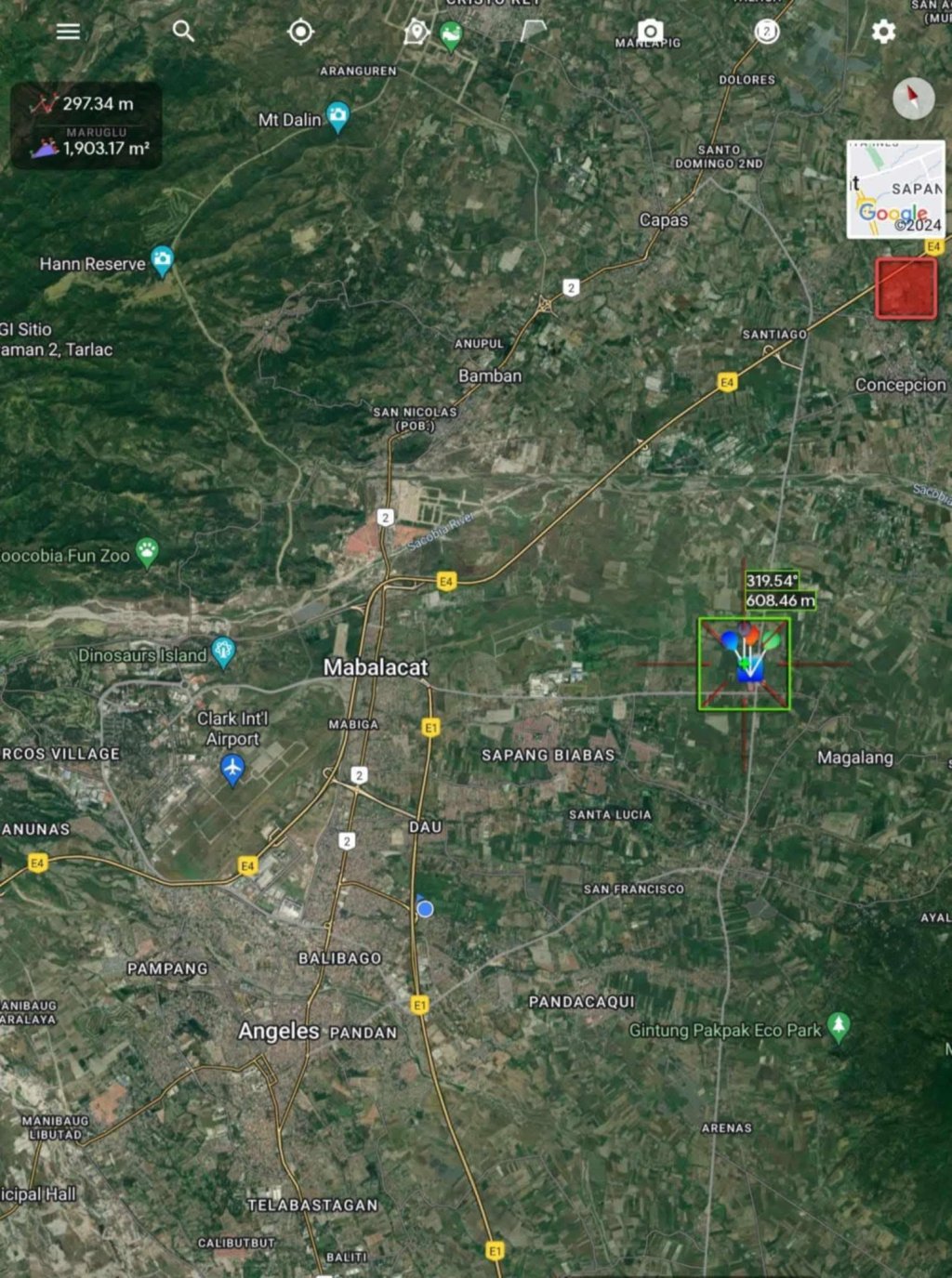Tap the Zoocobia Fun Zoo marker
Screen dimensions: 952x1278
coord(147,552)
